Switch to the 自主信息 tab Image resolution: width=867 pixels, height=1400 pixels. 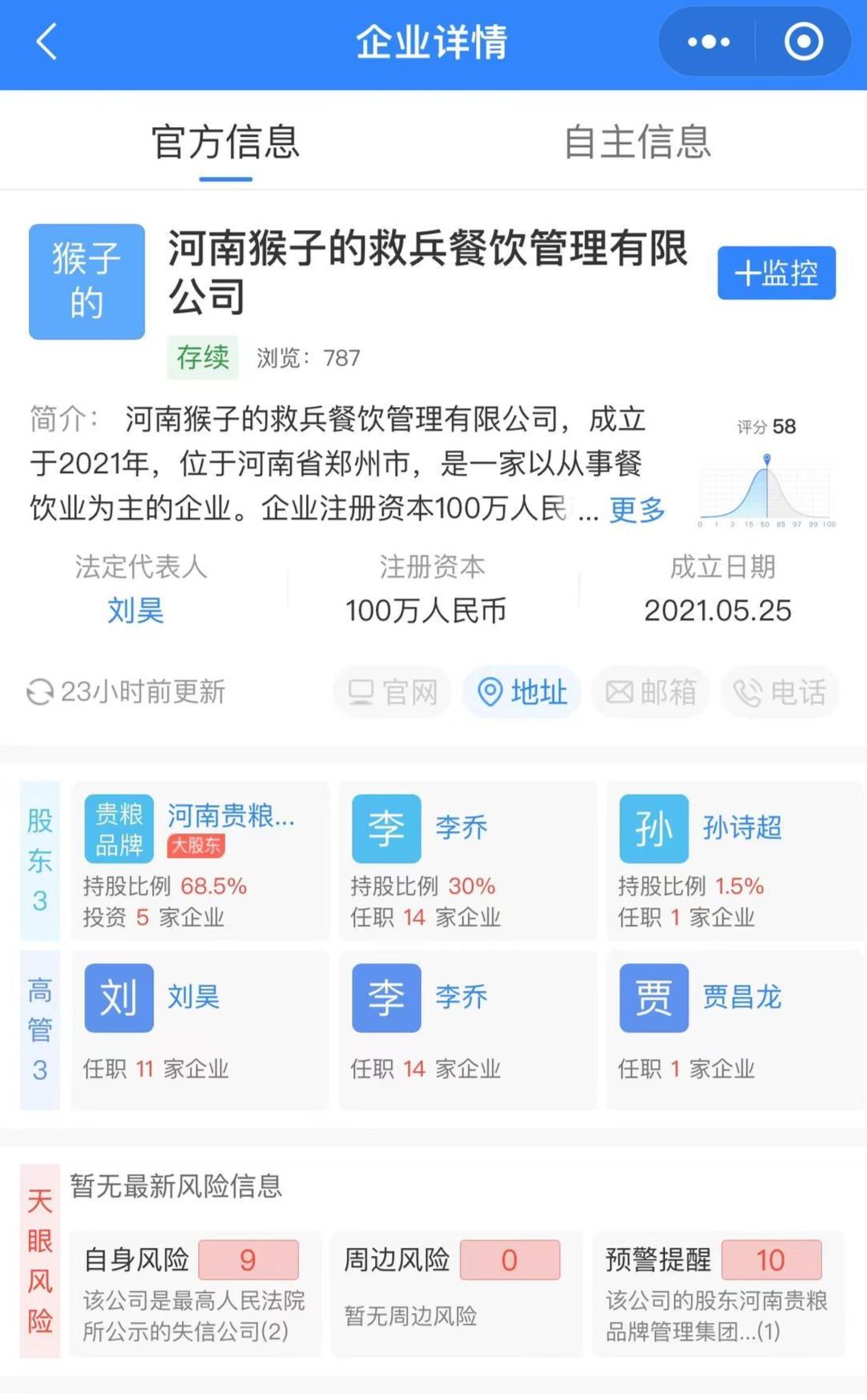pyautogui.click(x=636, y=142)
